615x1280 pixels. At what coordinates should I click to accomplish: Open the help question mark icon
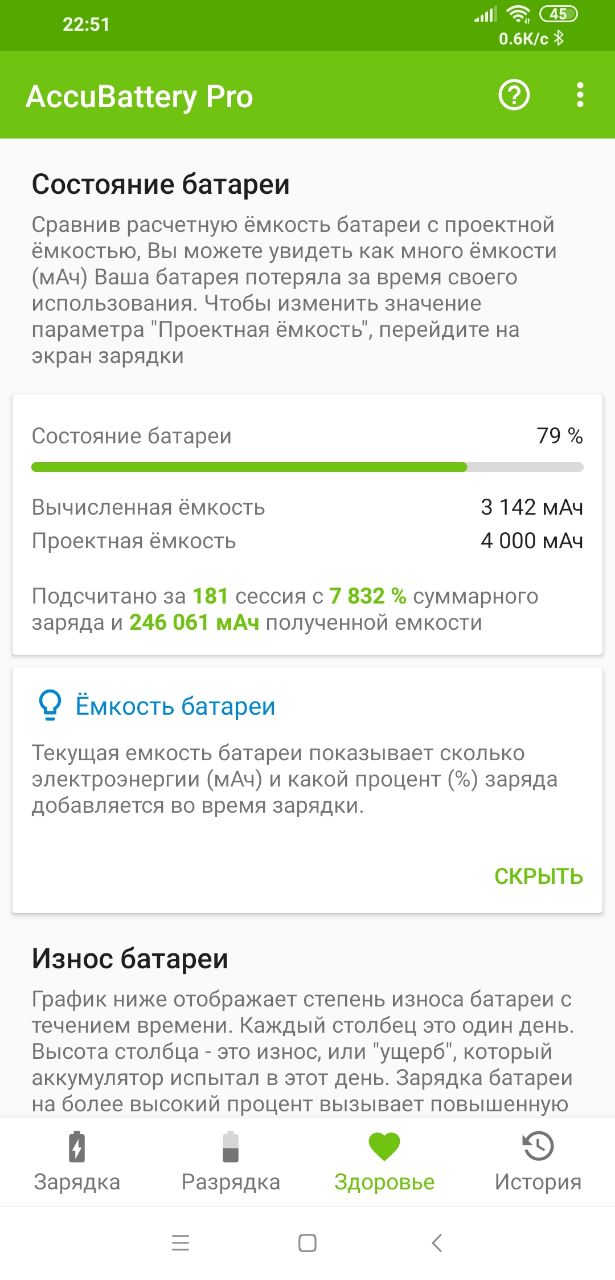coord(514,96)
